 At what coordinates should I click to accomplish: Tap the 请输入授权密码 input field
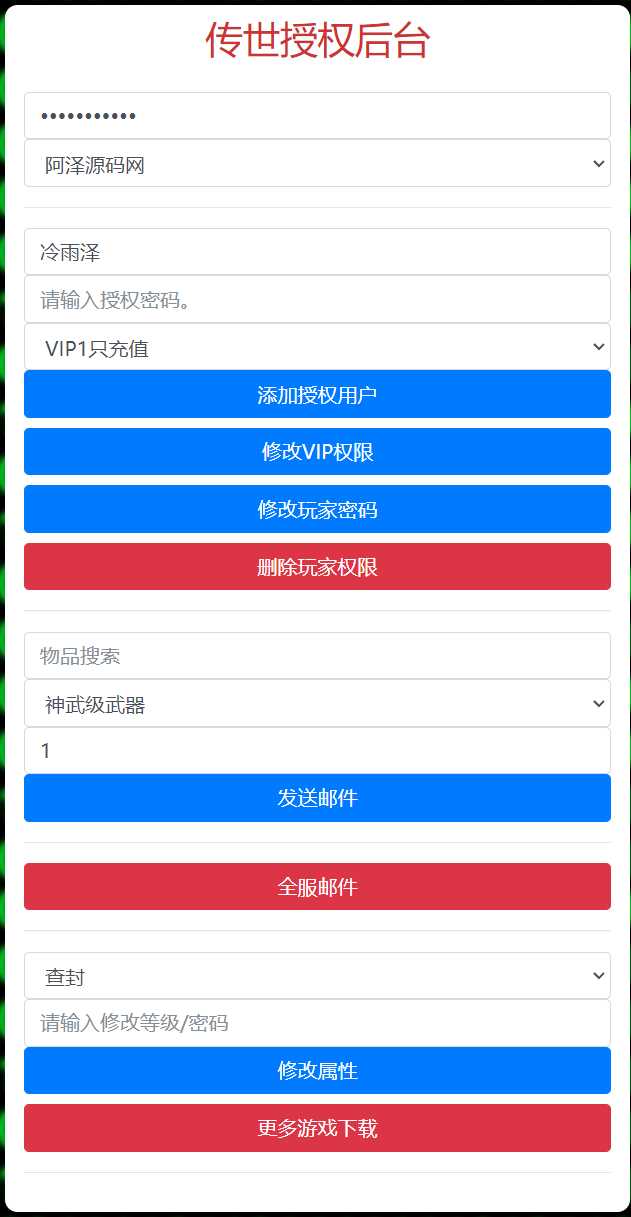click(x=317, y=299)
